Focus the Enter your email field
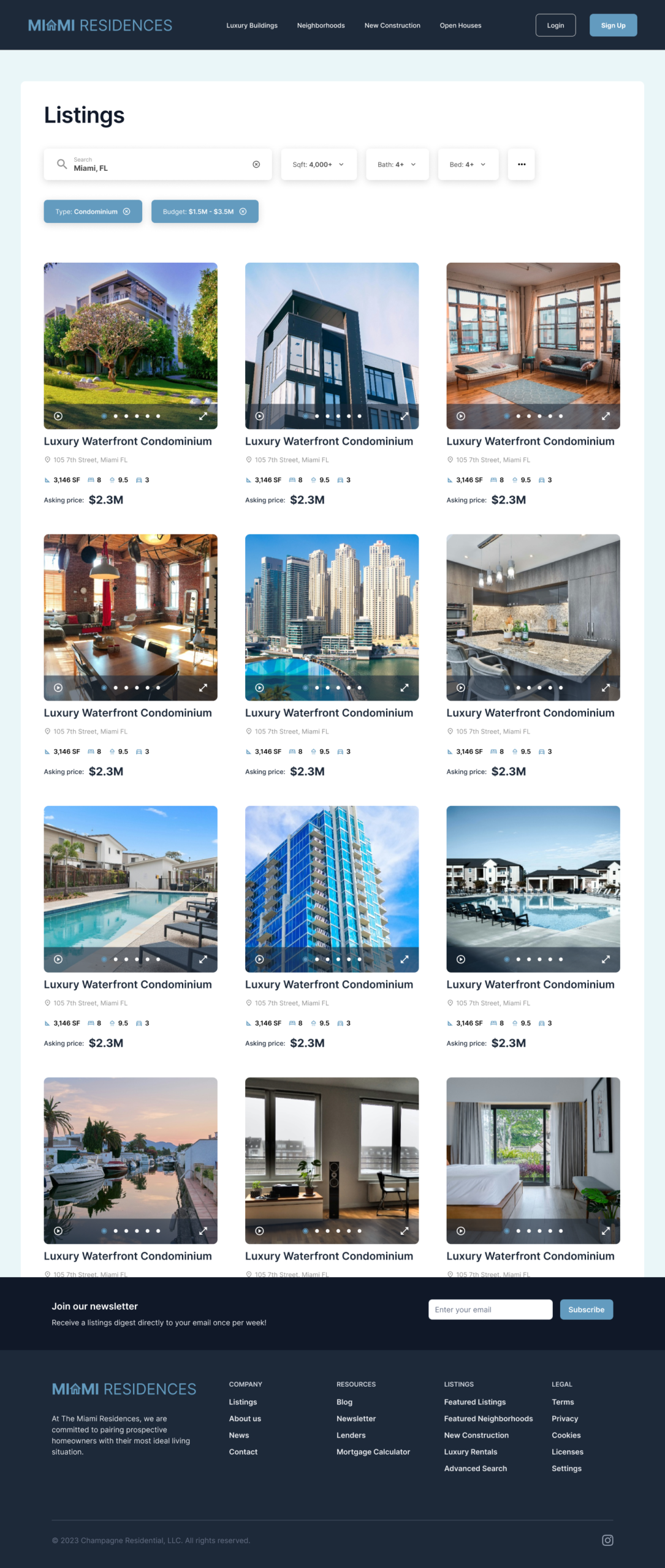This screenshot has height=1568, width=665. click(490, 1310)
